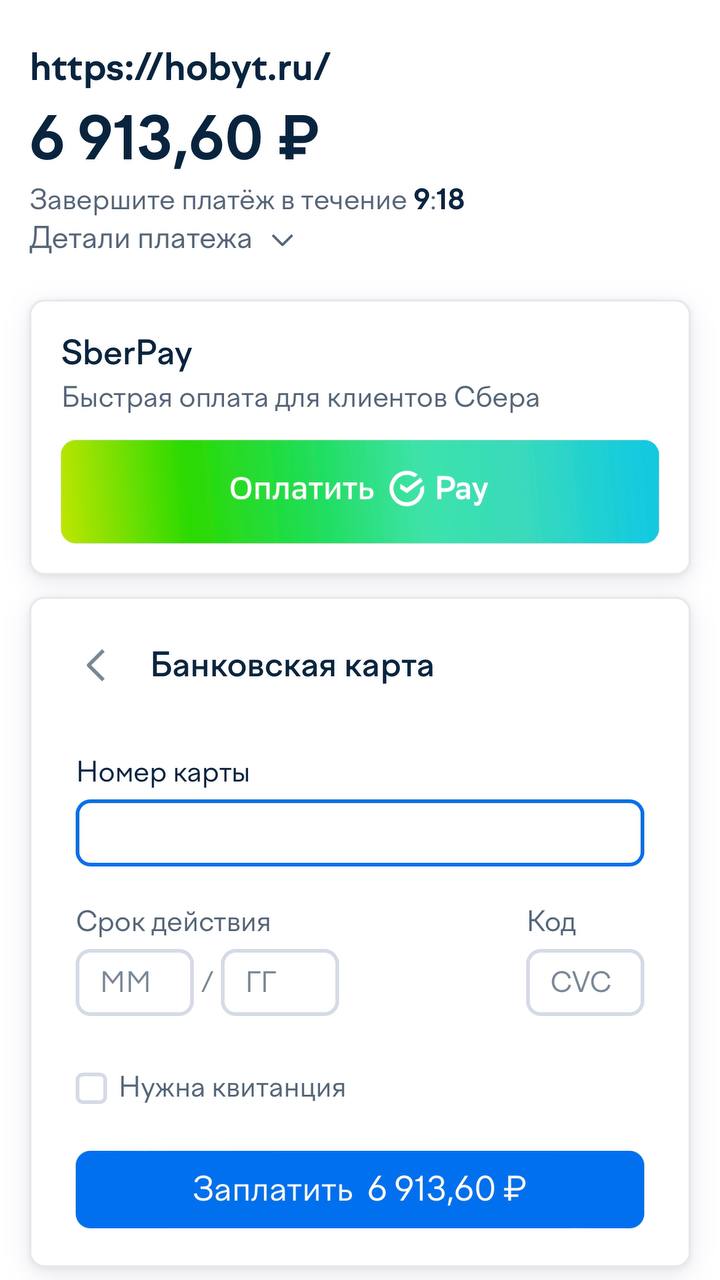Click the back arrow on Банковская карта

pyautogui.click(x=95, y=665)
